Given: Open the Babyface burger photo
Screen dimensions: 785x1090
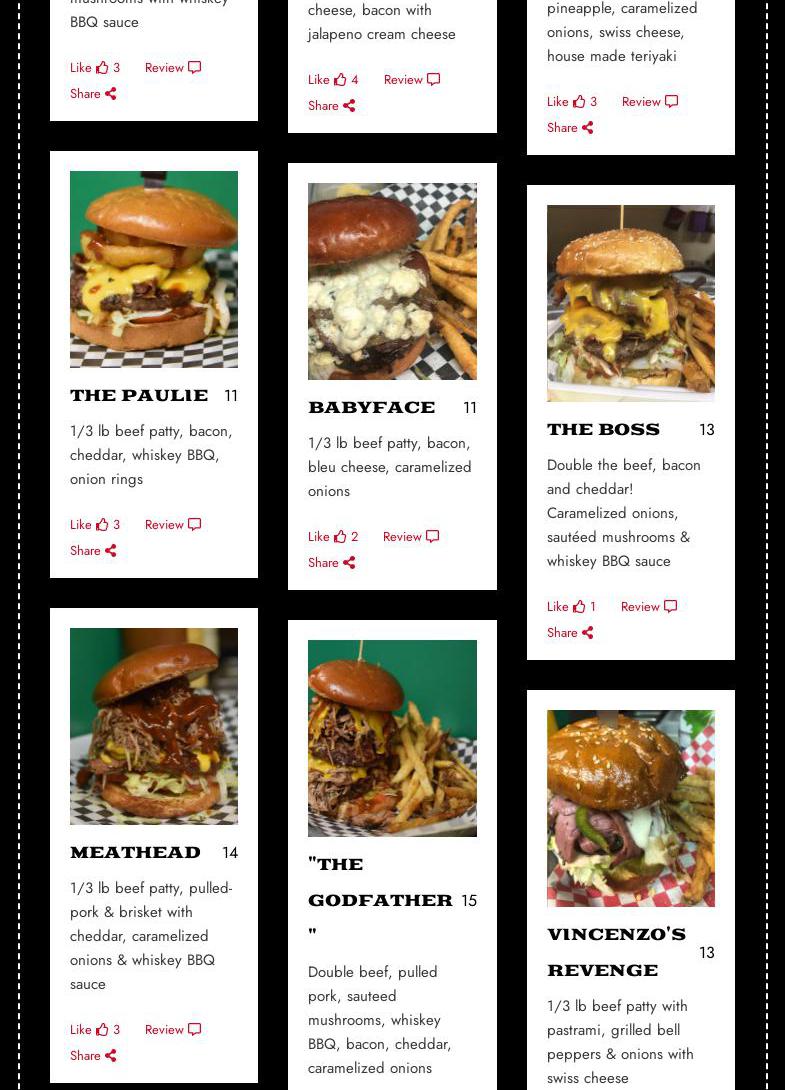Looking at the screenshot, I should click(x=392, y=281).
